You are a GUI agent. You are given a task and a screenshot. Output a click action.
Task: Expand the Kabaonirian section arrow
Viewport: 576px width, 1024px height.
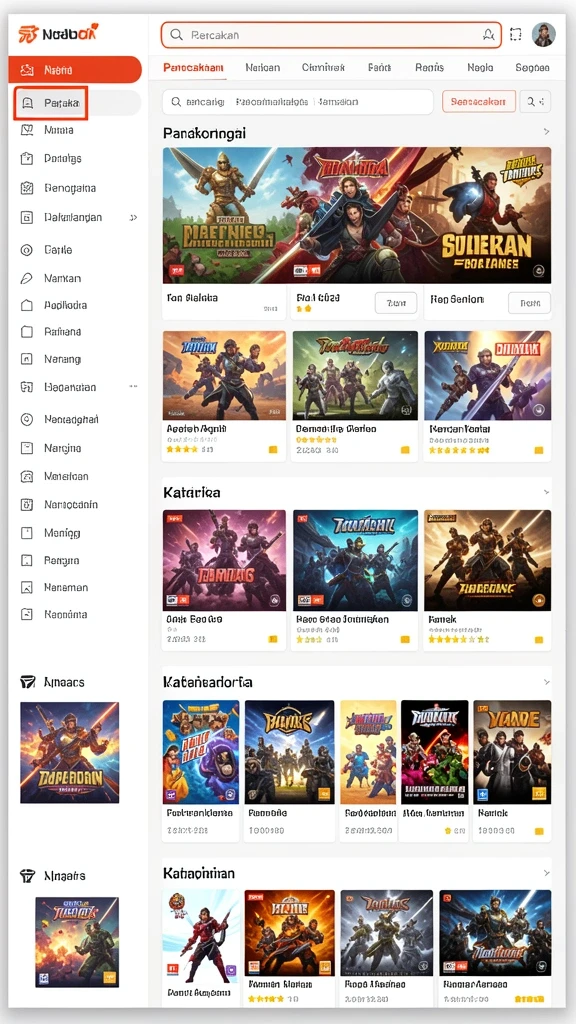click(x=546, y=873)
